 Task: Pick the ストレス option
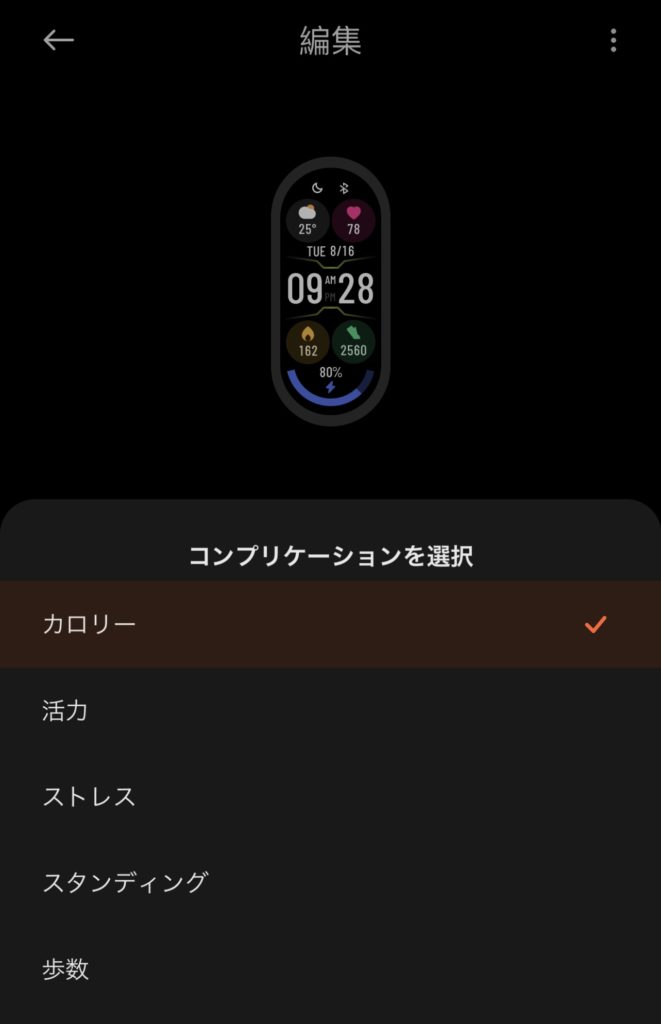330,797
